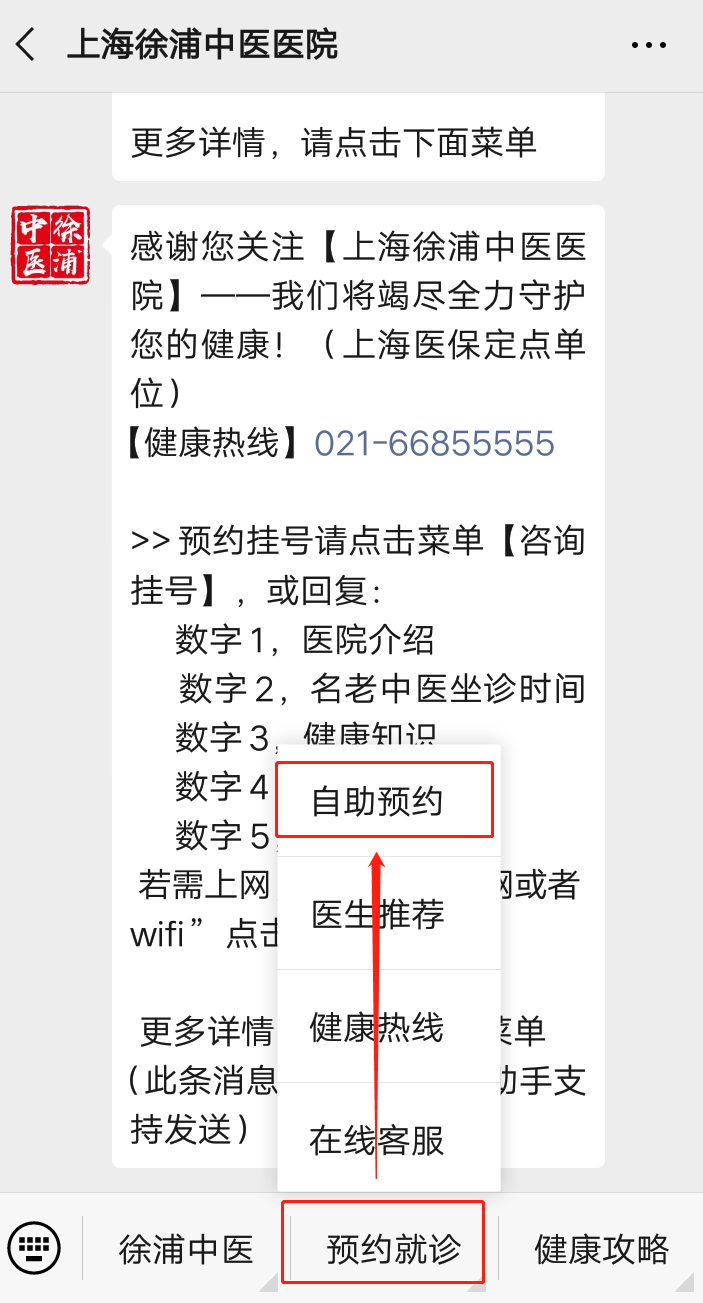The width and height of the screenshot is (703, 1303).
Task: Call the hotline number 021-66855555
Action: pyautogui.click(x=434, y=443)
